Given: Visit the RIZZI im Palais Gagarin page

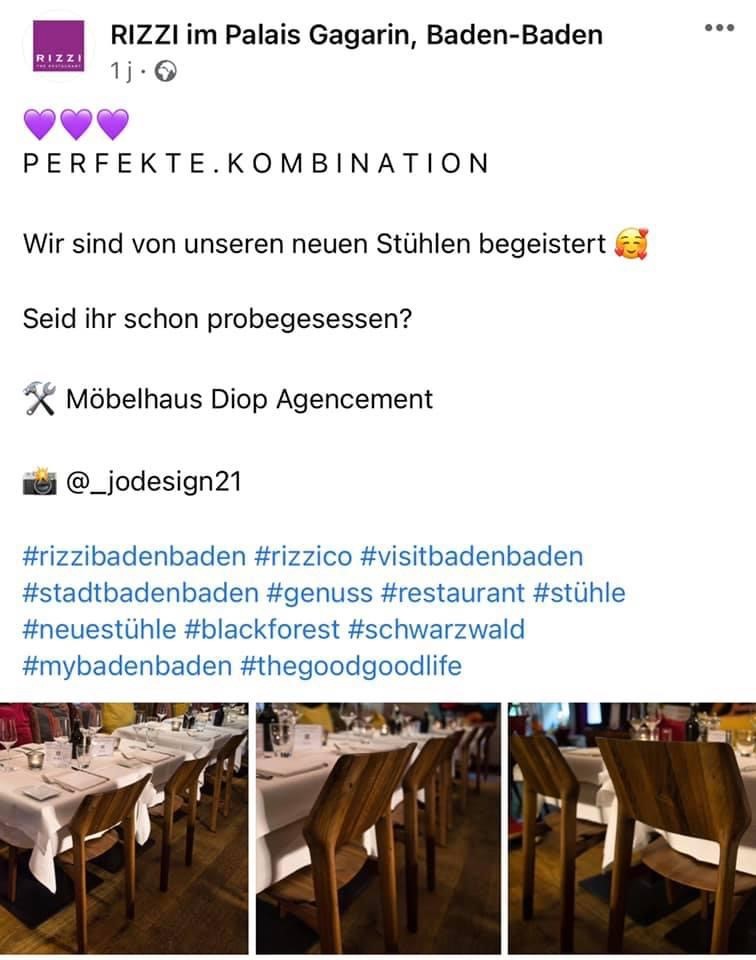Looking at the screenshot, I should coord(356,35).
